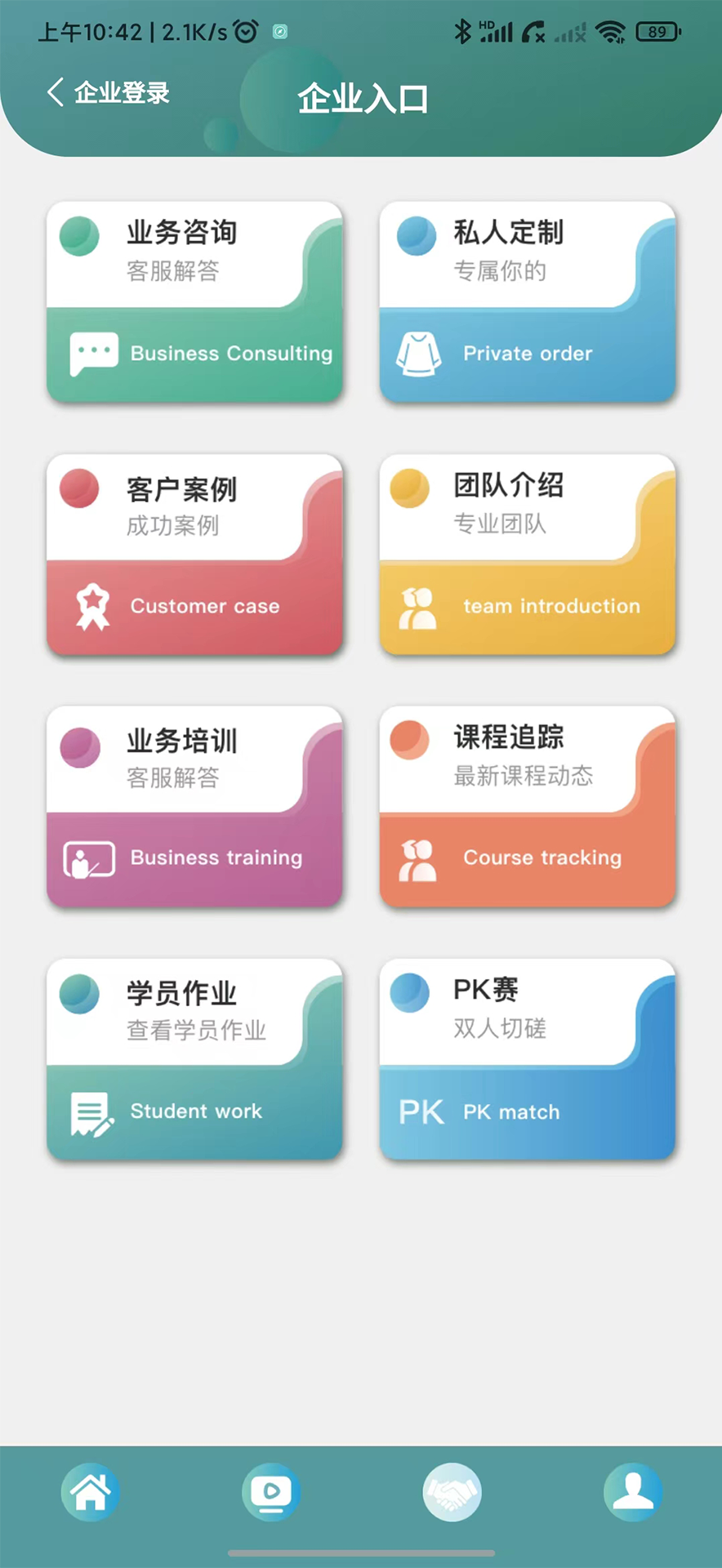The image size is (722, 1568).
Task: Open the 团队介绍 team introduction card
Action: [528, 555]
